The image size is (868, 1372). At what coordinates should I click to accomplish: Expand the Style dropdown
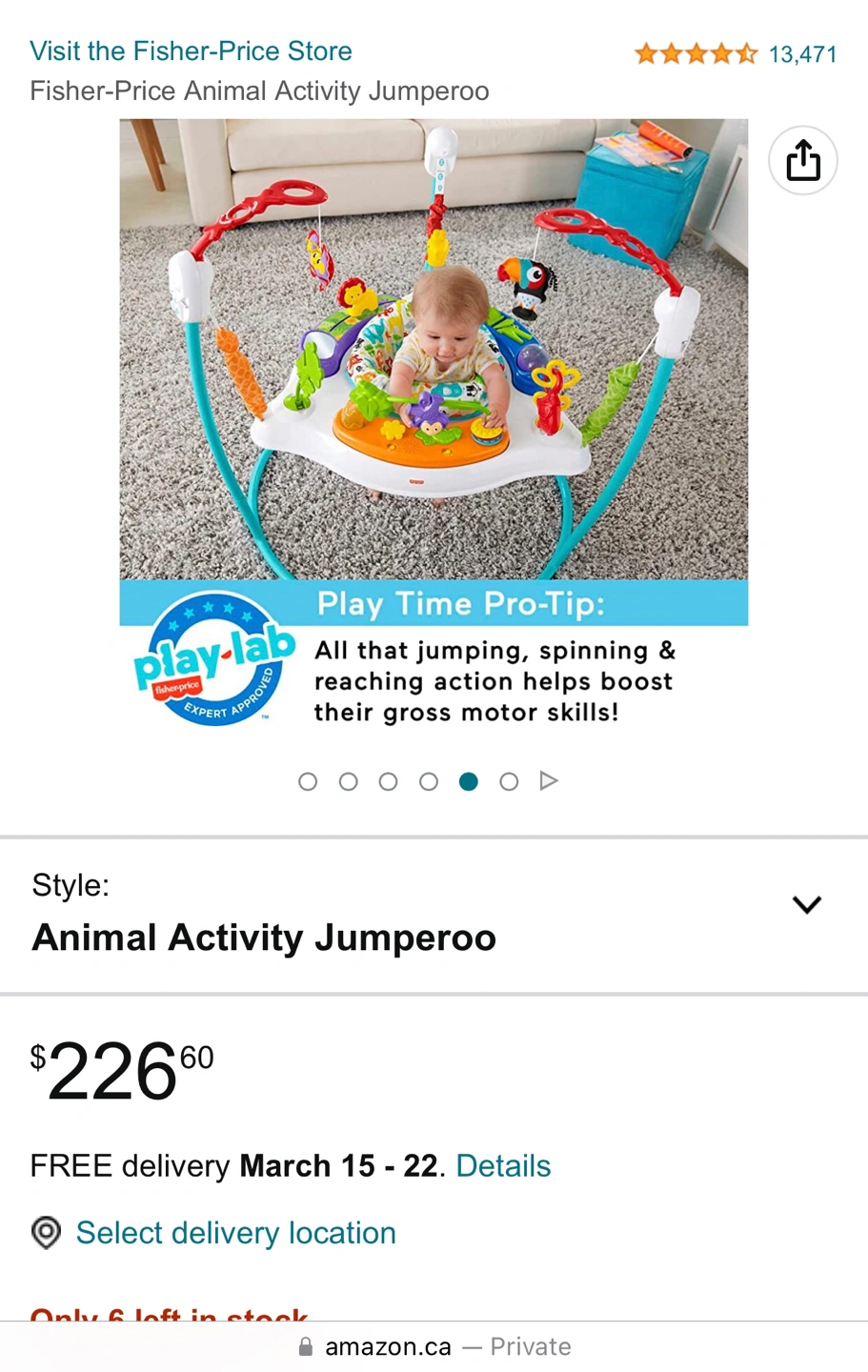click(x=806, y=905)
